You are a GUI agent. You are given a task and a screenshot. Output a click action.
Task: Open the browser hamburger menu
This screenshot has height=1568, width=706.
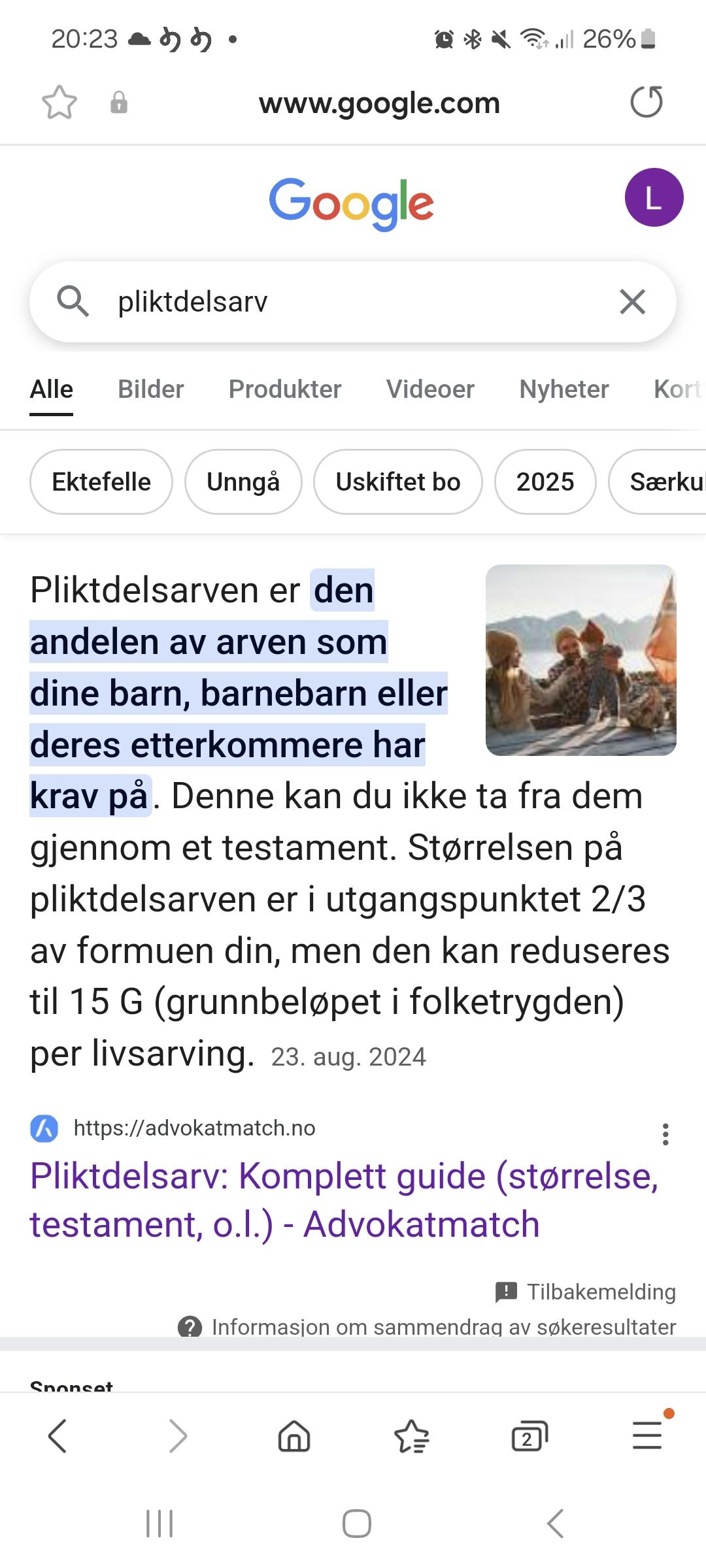tap(648, 1435)
